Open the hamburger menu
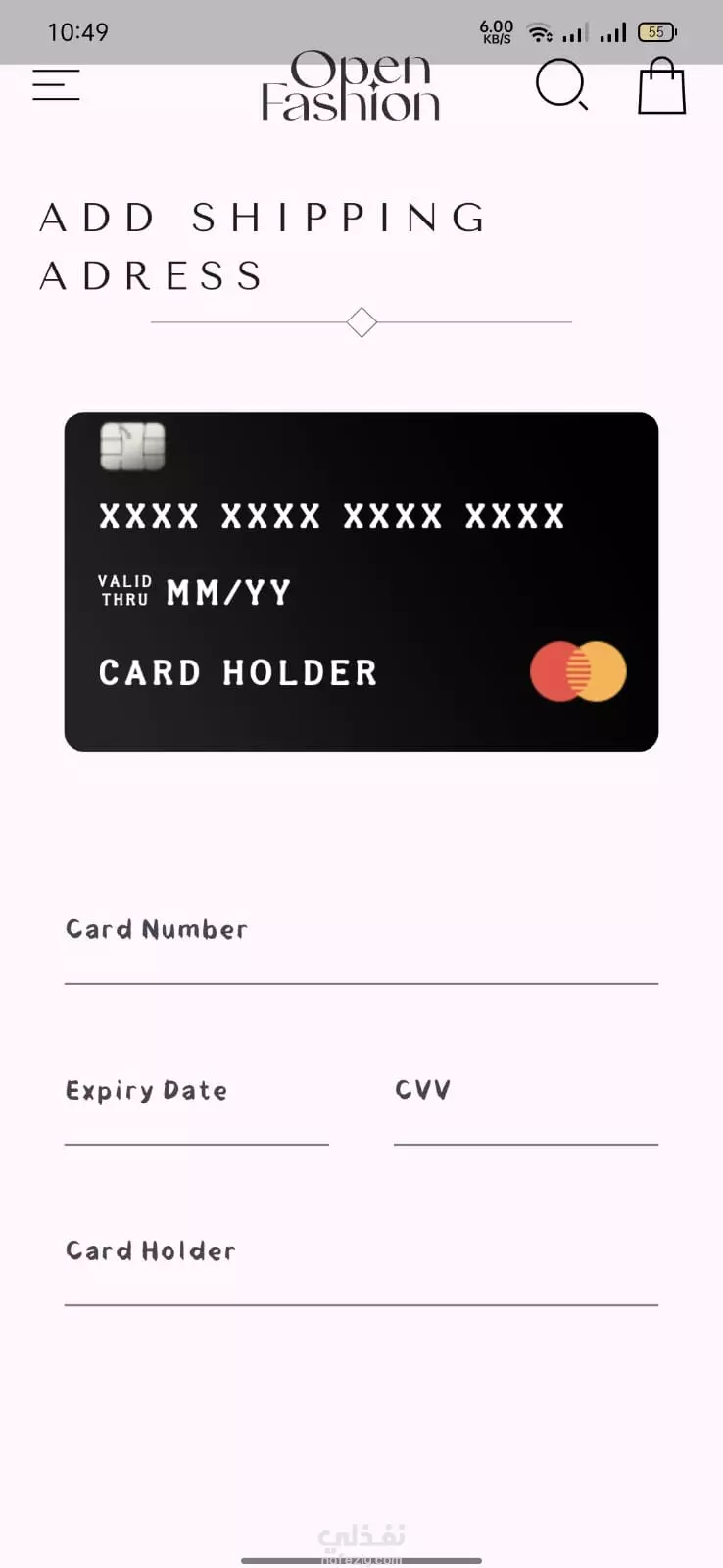This screenshot has width=723, height=1568. point(56,84)
